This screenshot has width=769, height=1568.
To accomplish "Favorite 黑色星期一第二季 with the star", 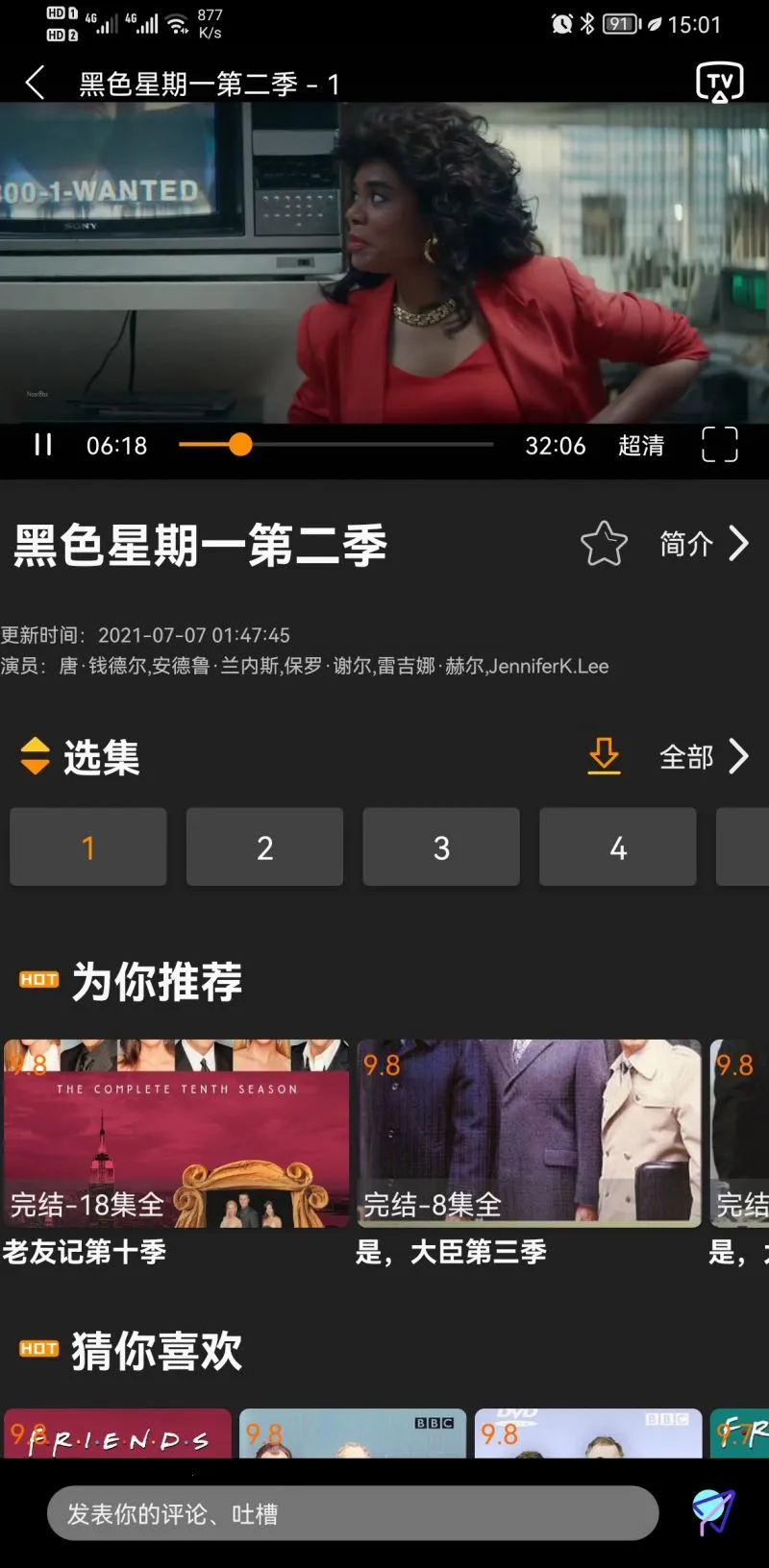I will 604,544.
